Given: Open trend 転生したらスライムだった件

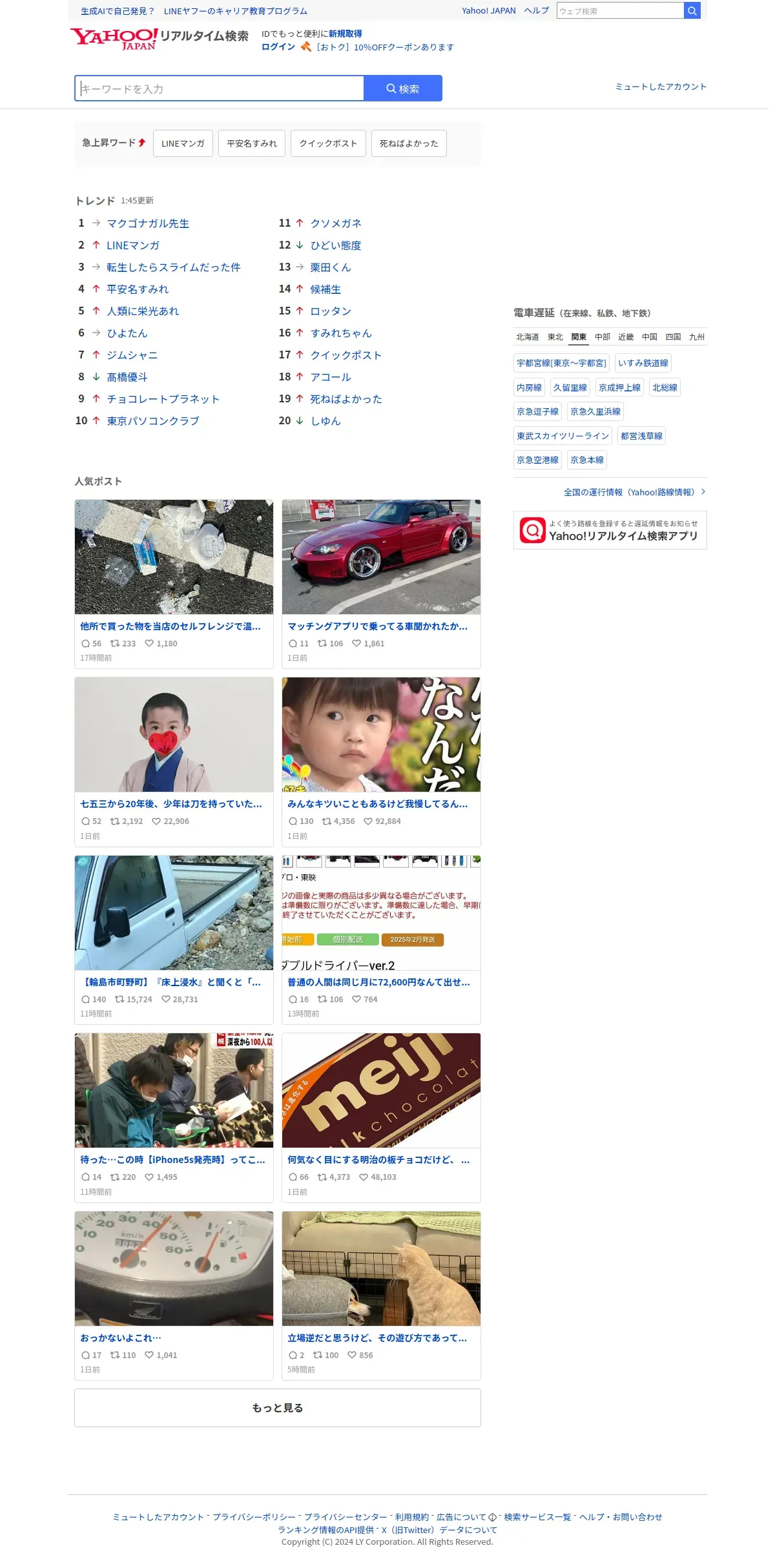Looking at the screenshot, I should point(174,267).
